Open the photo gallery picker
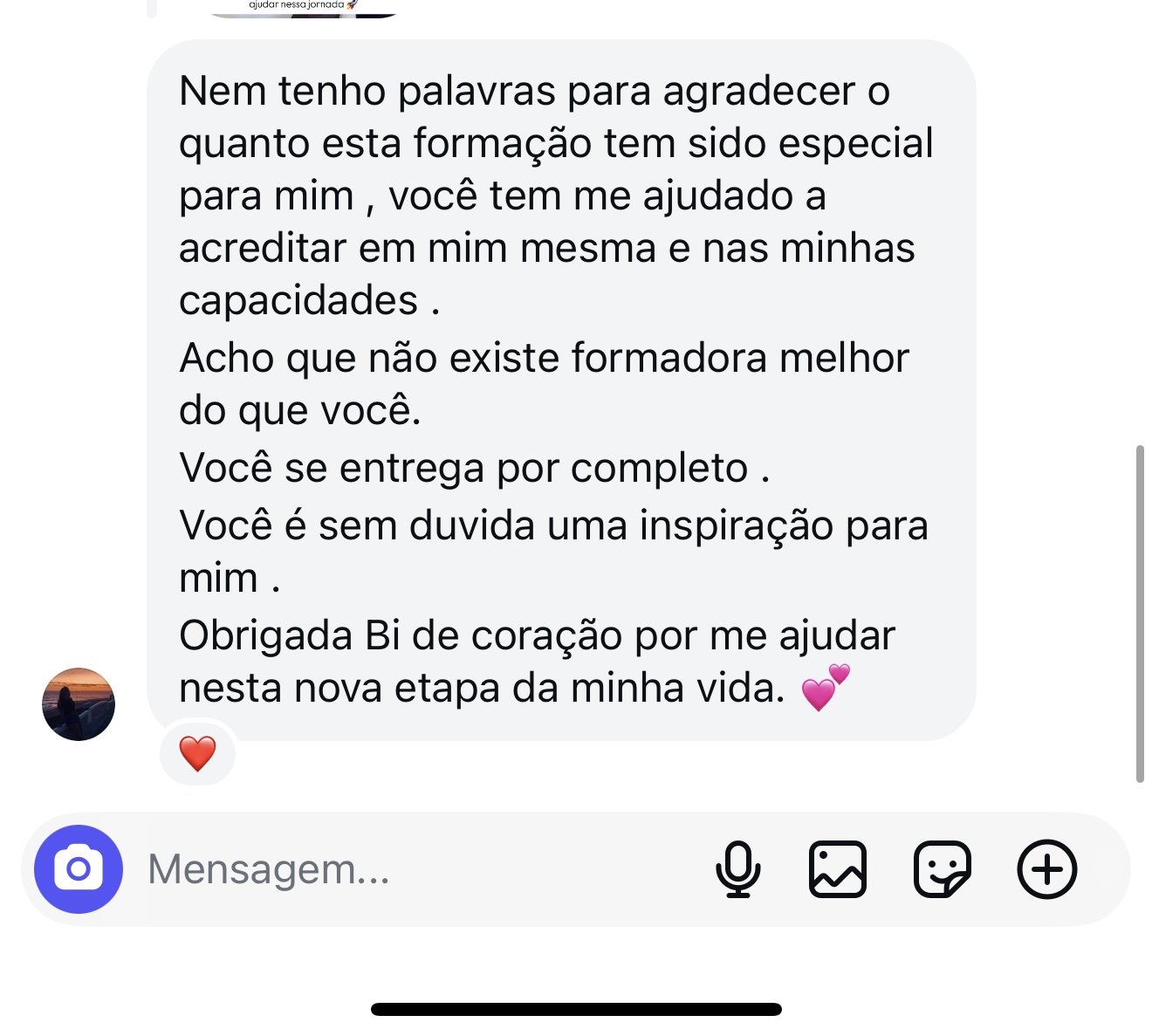The height and width of the screenshot is (1036, 1152). click(x=838, y=869)
